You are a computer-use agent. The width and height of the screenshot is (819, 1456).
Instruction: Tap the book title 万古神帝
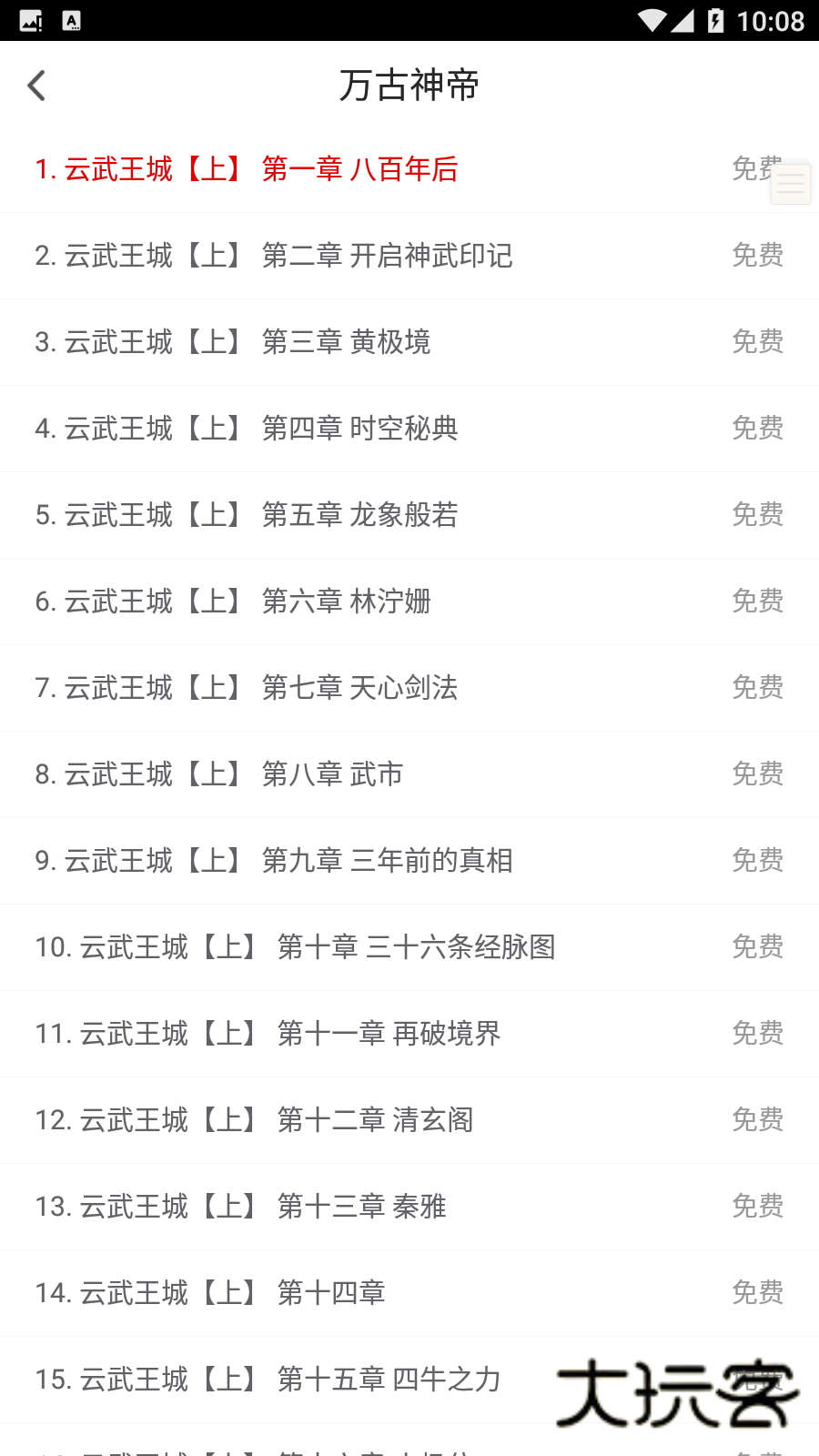coord(409,85)
